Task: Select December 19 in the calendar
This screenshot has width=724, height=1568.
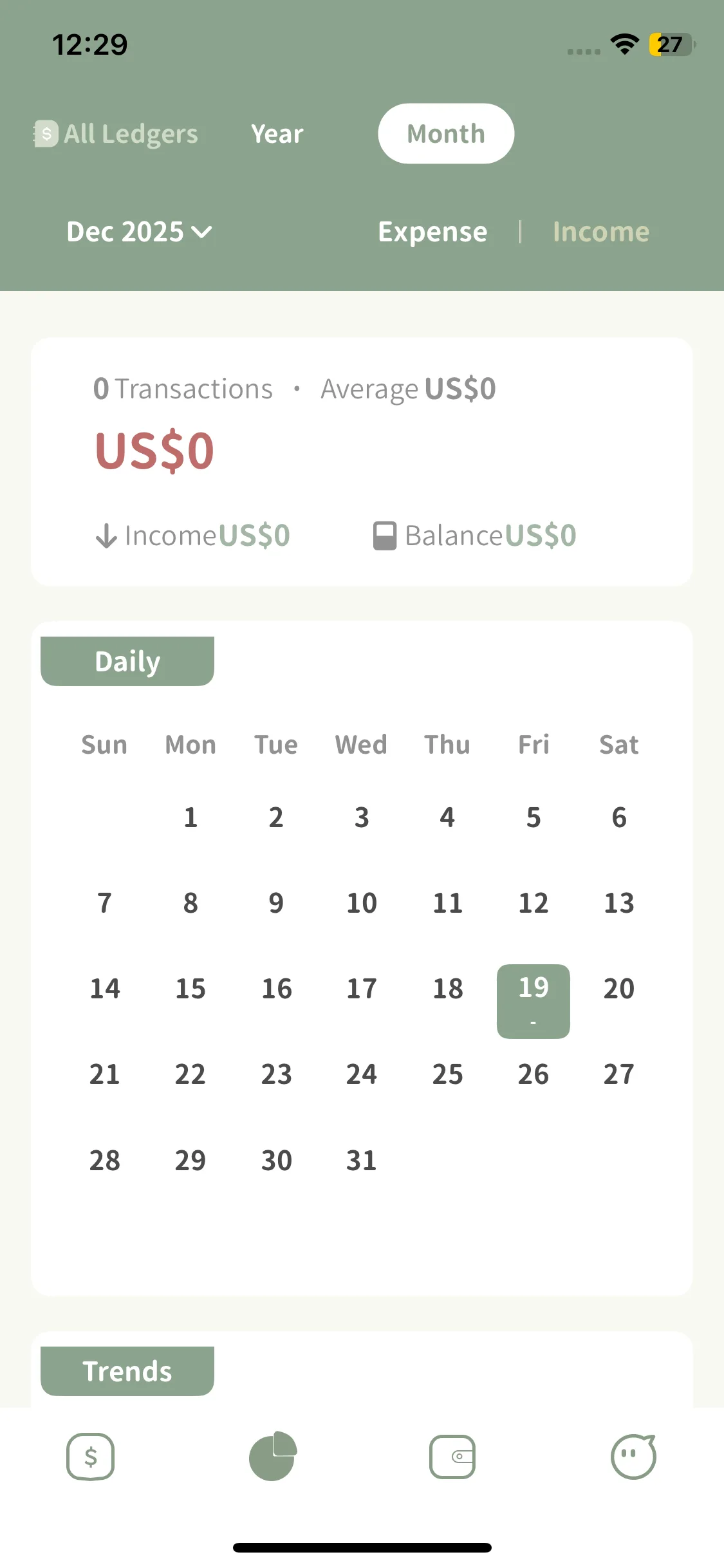Action: point(533,1000)
